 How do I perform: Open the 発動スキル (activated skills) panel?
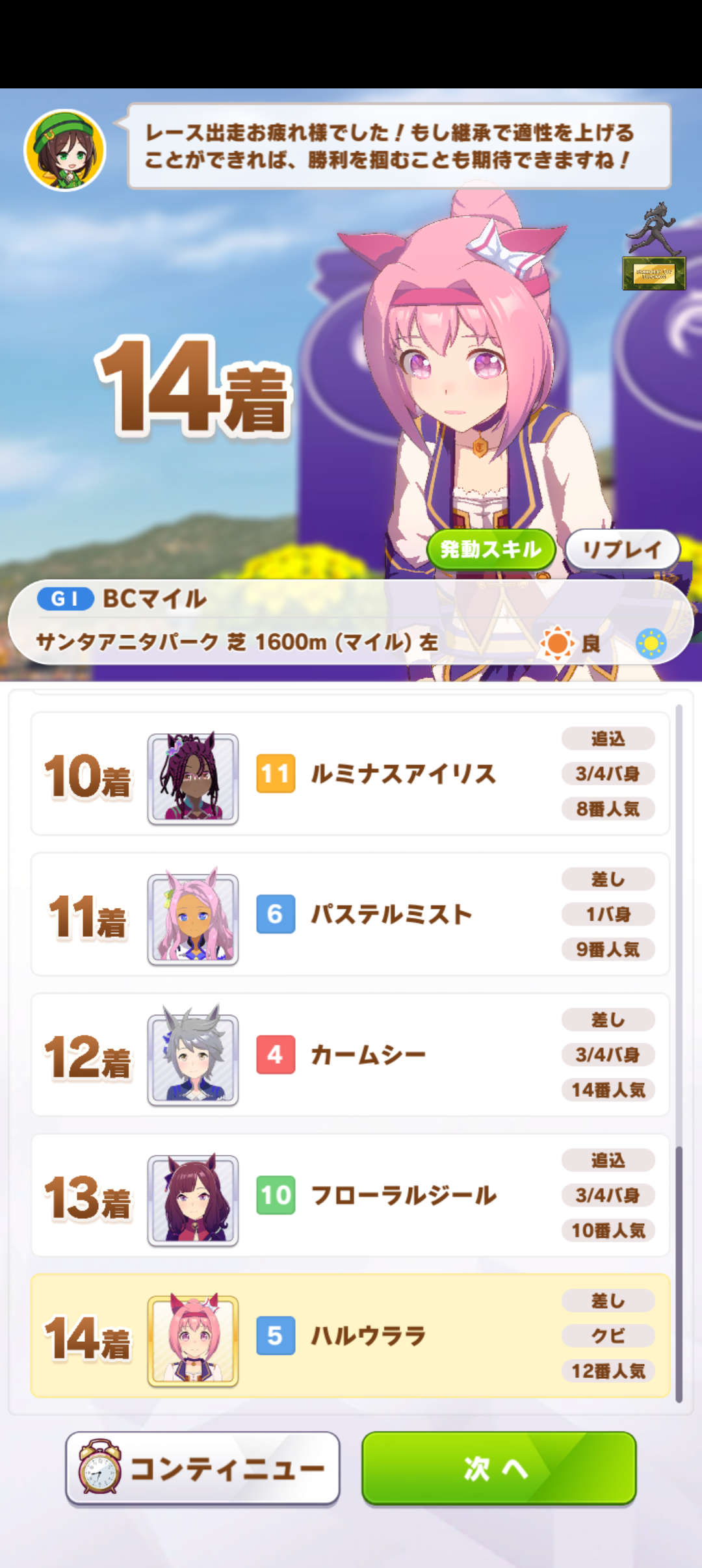[492, 548]
